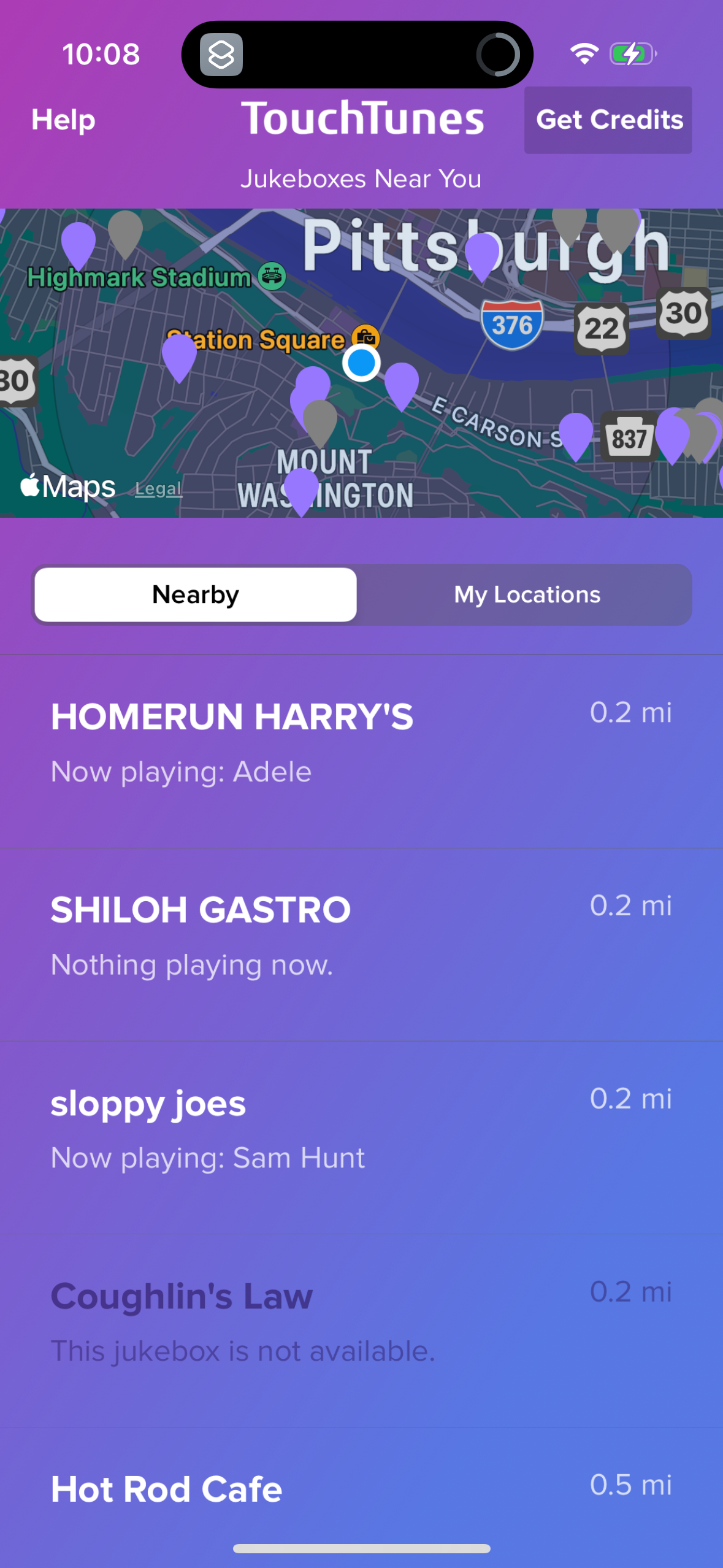This screenshot has height=1568, width=723.
Task: Open the Maps Legal notice
Action: coord(158,488)
